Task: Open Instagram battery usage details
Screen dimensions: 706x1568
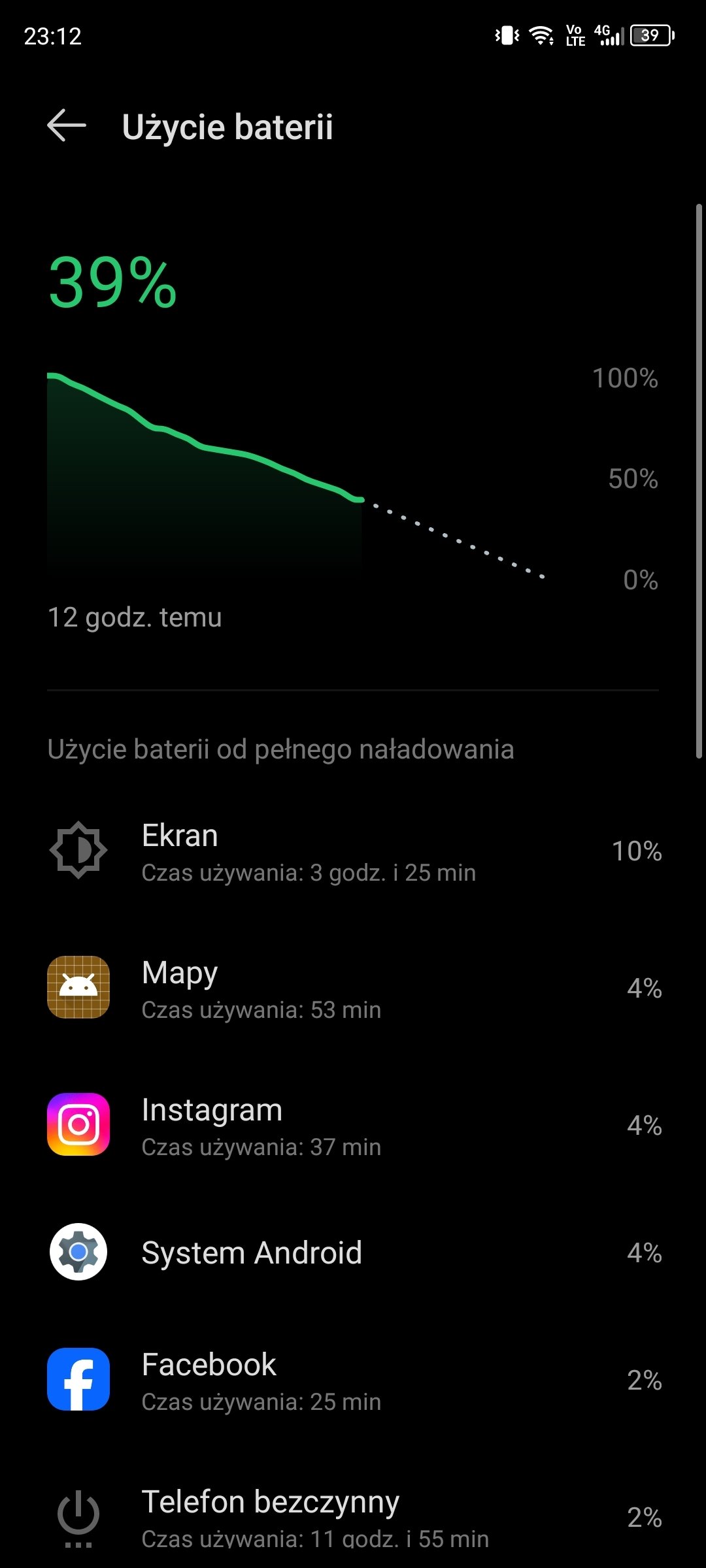Action: coord(353,1126)
